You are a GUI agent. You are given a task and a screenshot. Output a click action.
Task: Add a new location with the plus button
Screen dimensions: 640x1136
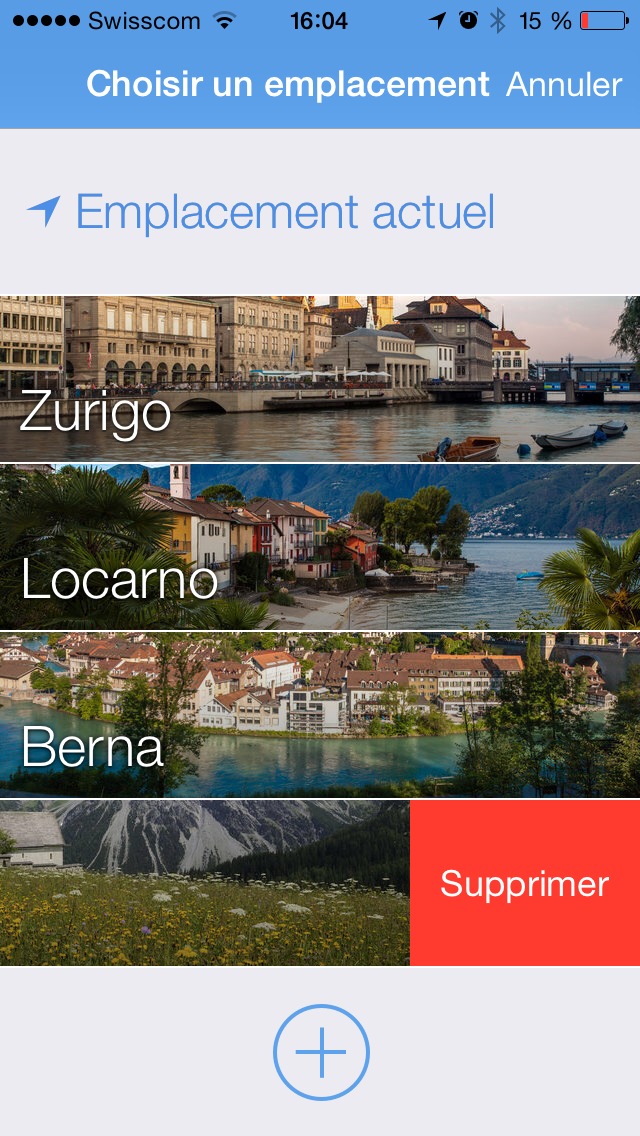pos(321,1052)
